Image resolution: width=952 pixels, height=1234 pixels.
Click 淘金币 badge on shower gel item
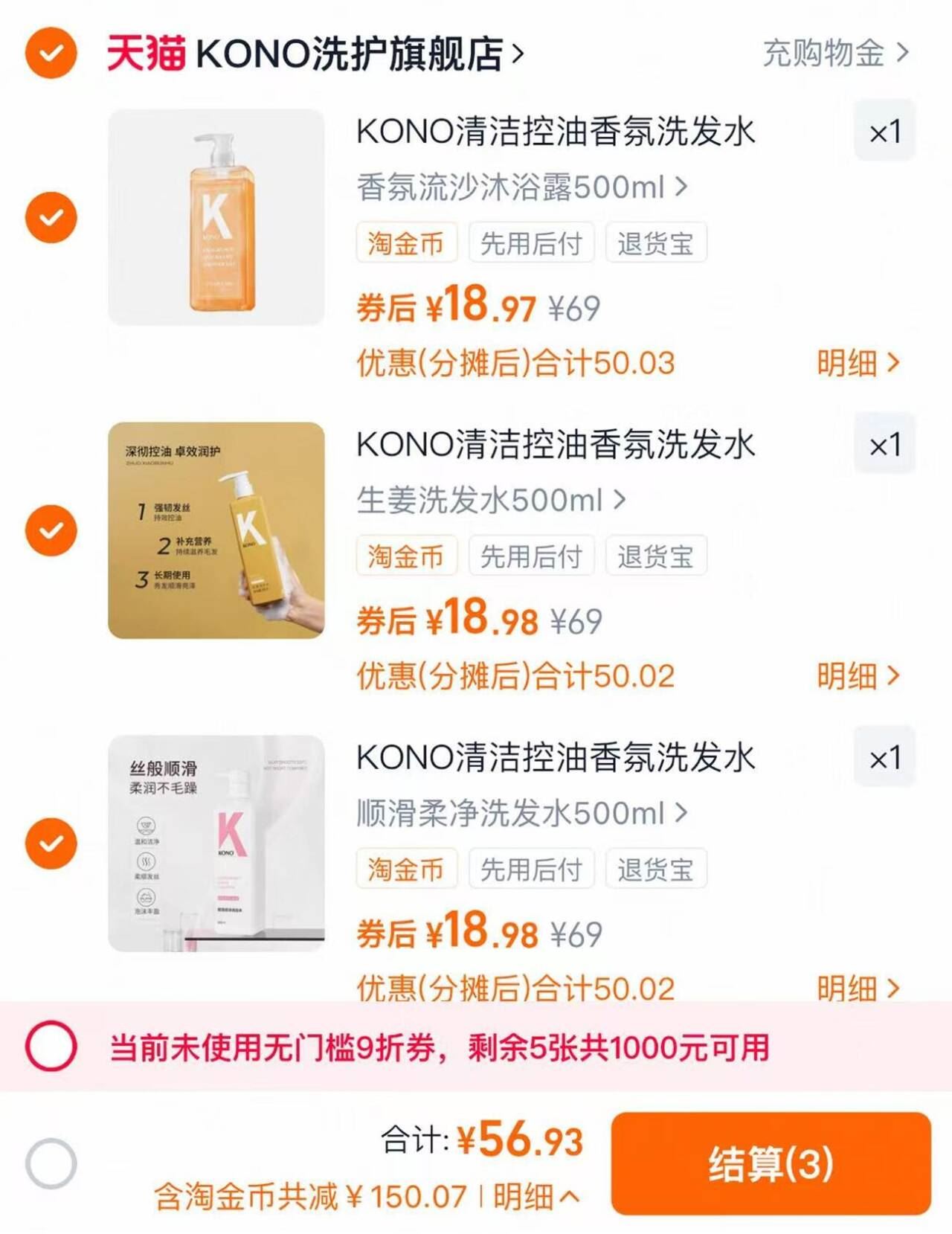click(x=408, y=242)
